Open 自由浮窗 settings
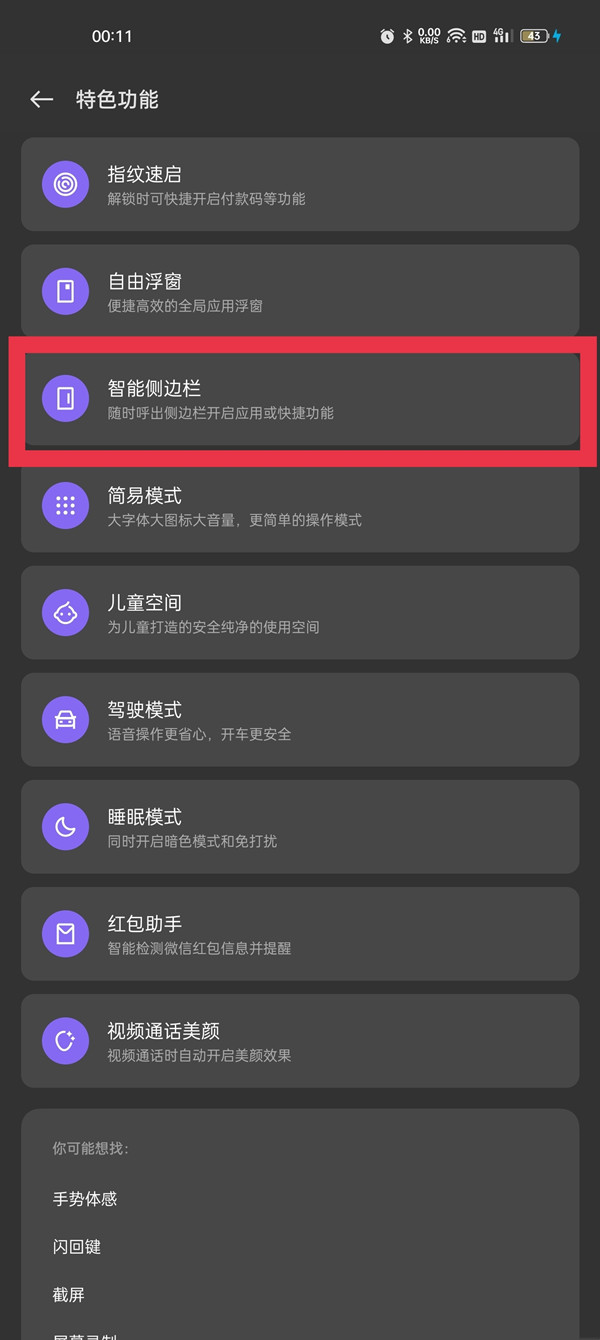Image resolution: width=600 pixels, height=1340 pixels. [300, 292]
